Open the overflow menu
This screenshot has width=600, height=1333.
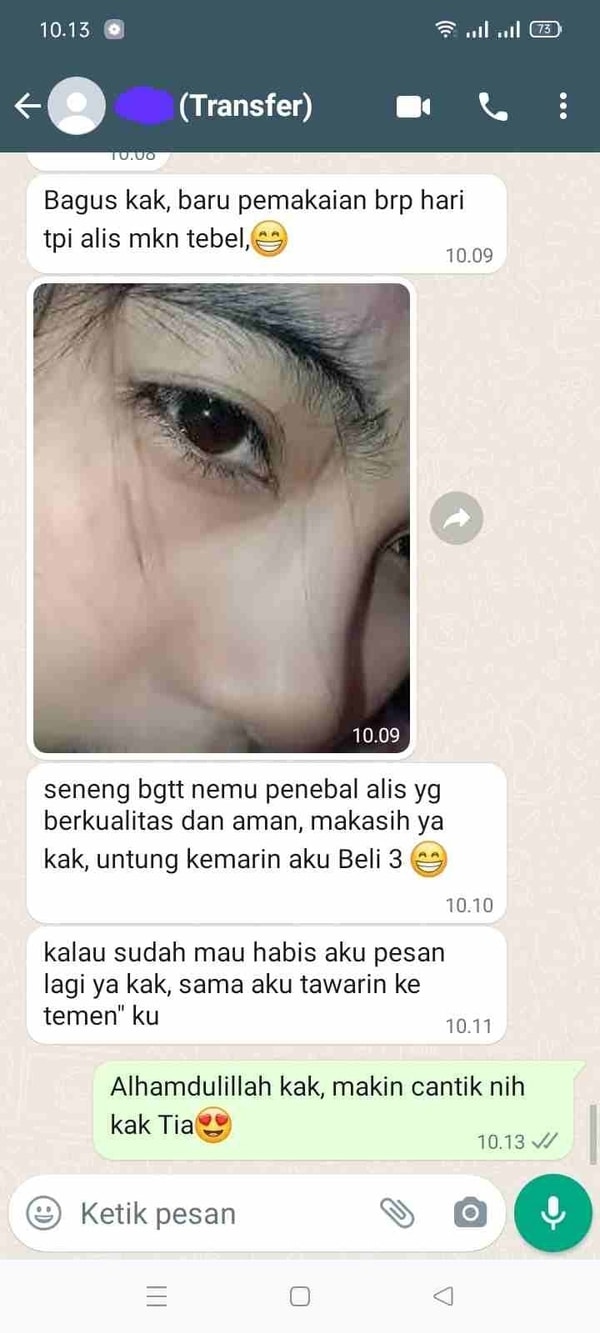coord(563,106)
